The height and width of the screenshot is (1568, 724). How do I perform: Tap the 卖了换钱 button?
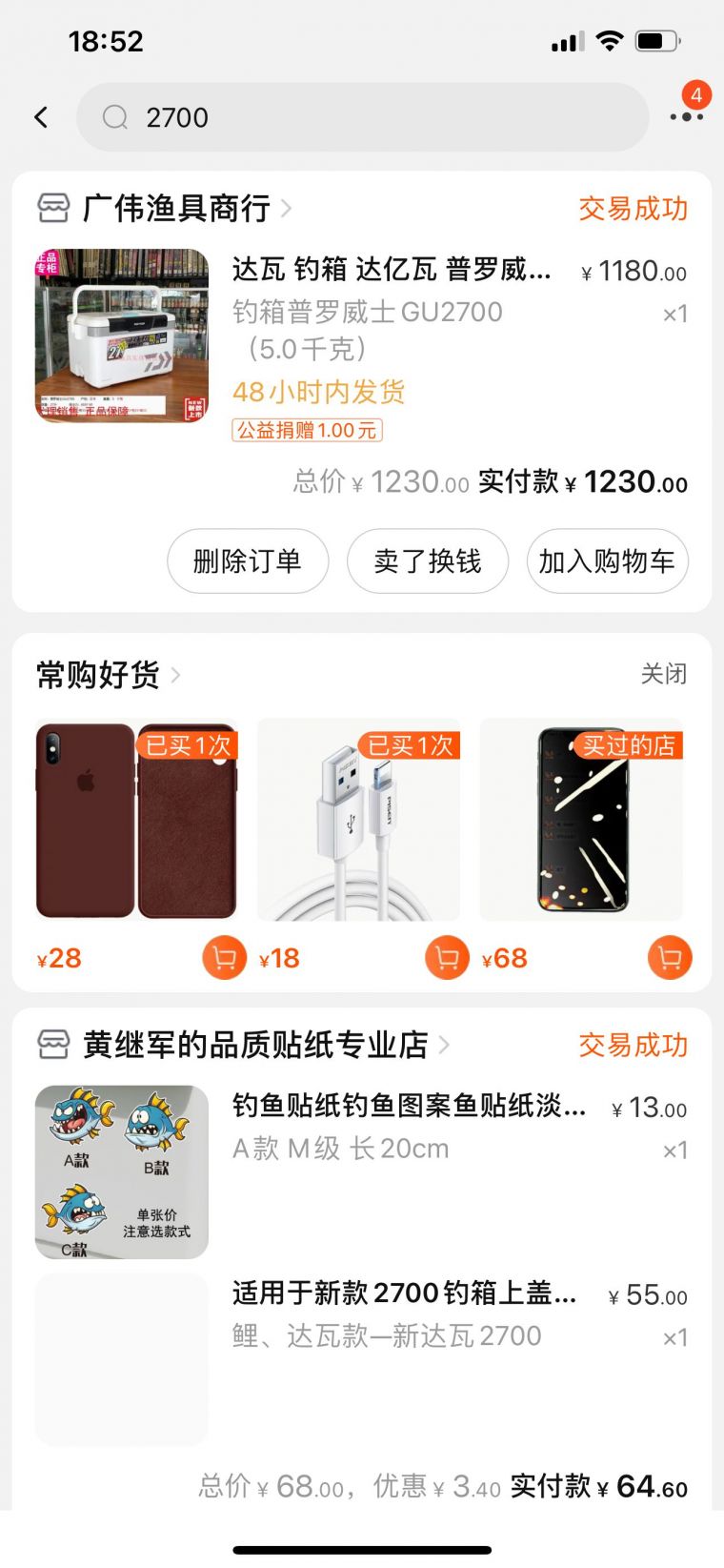pyautogui.click(x=427, y=561)
